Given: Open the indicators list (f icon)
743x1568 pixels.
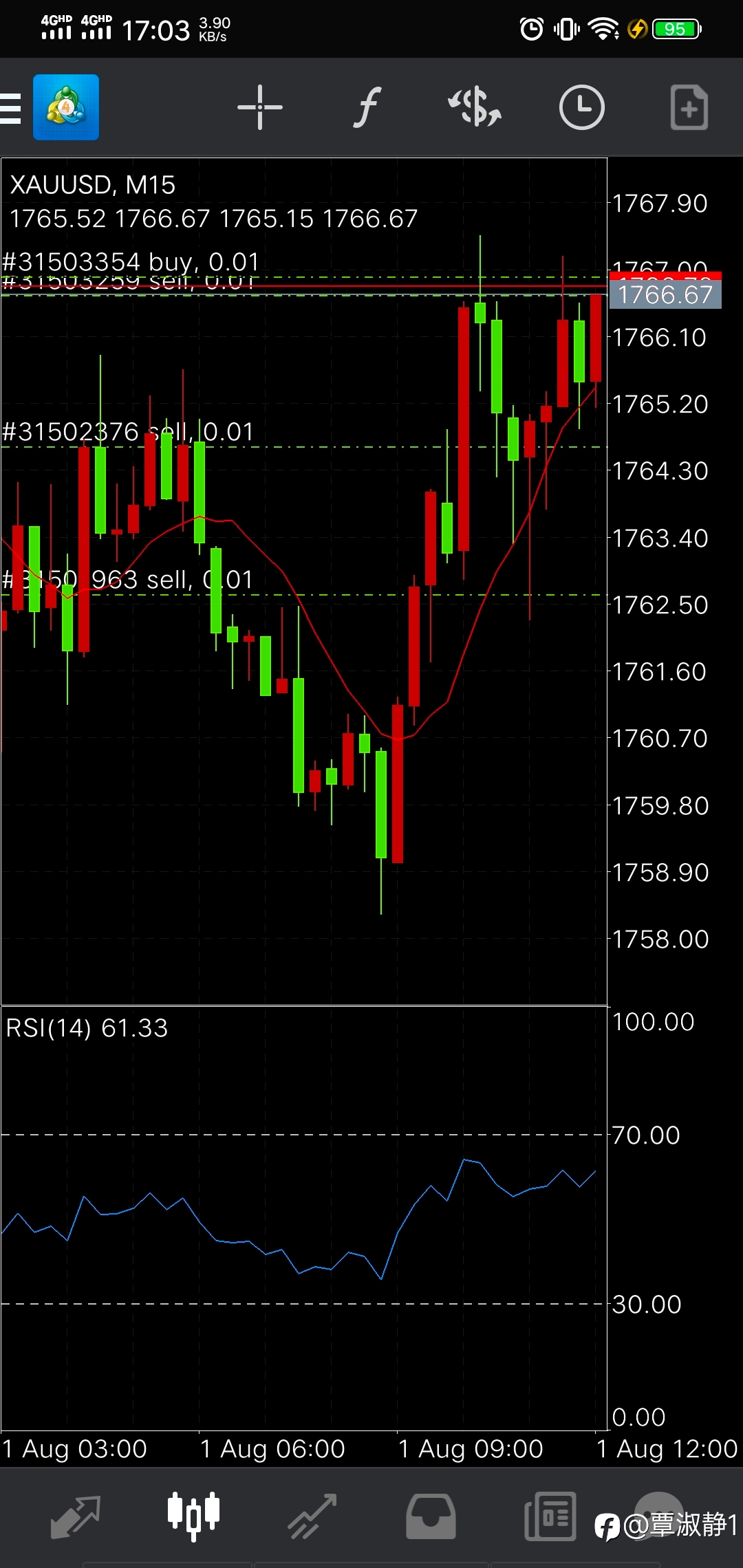Looking at the screenshot, I should (367, 107).
